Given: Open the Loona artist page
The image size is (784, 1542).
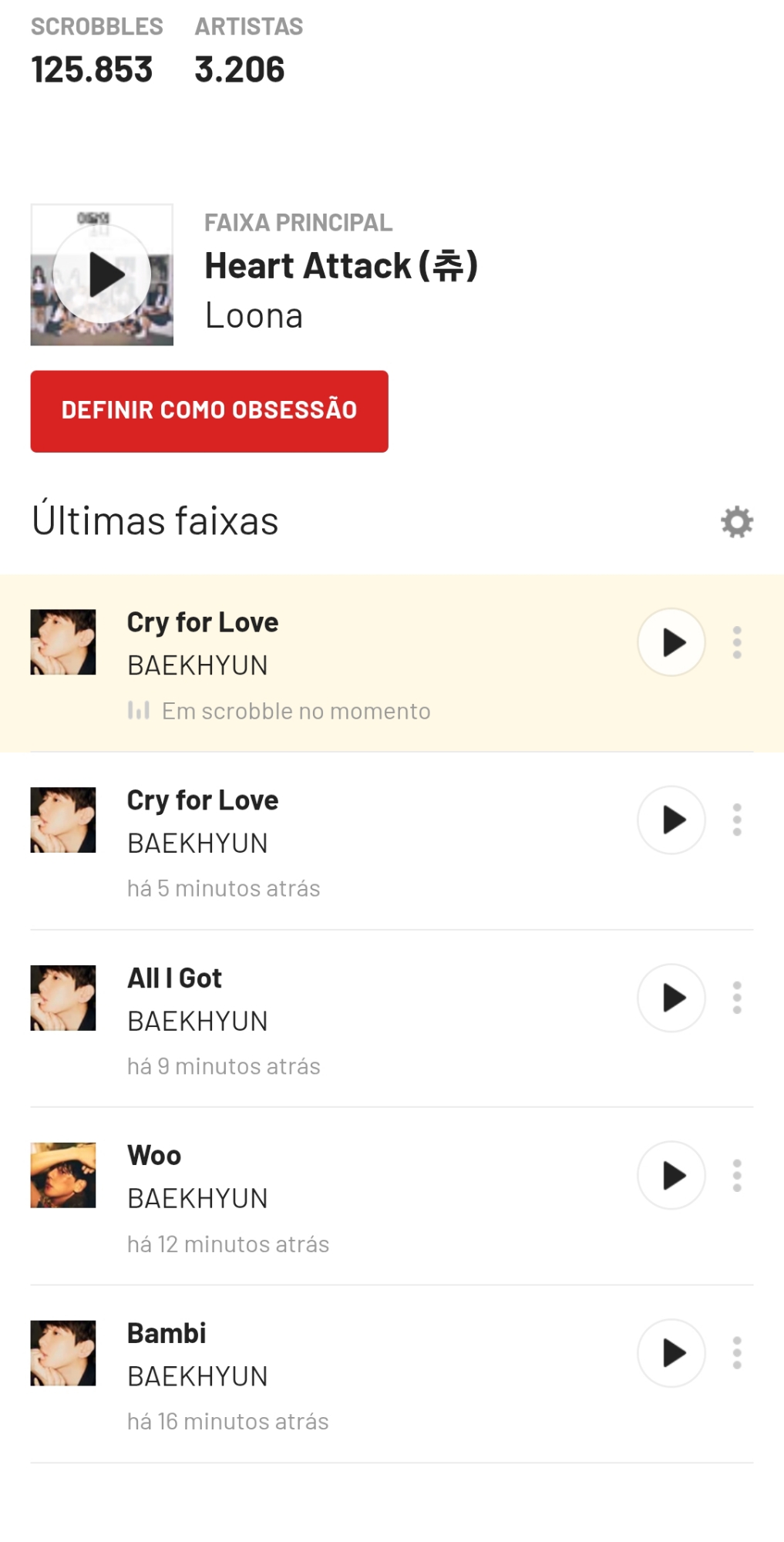Looking at the screenshot, I should pyautogui.click(x=254, y=315).
